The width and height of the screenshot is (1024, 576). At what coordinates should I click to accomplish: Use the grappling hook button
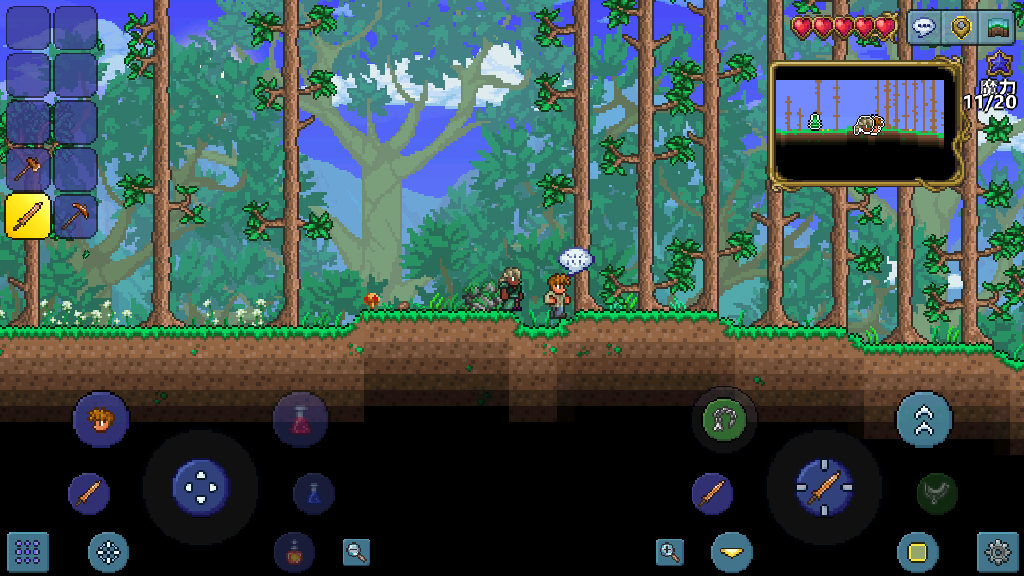pos(724,418)
